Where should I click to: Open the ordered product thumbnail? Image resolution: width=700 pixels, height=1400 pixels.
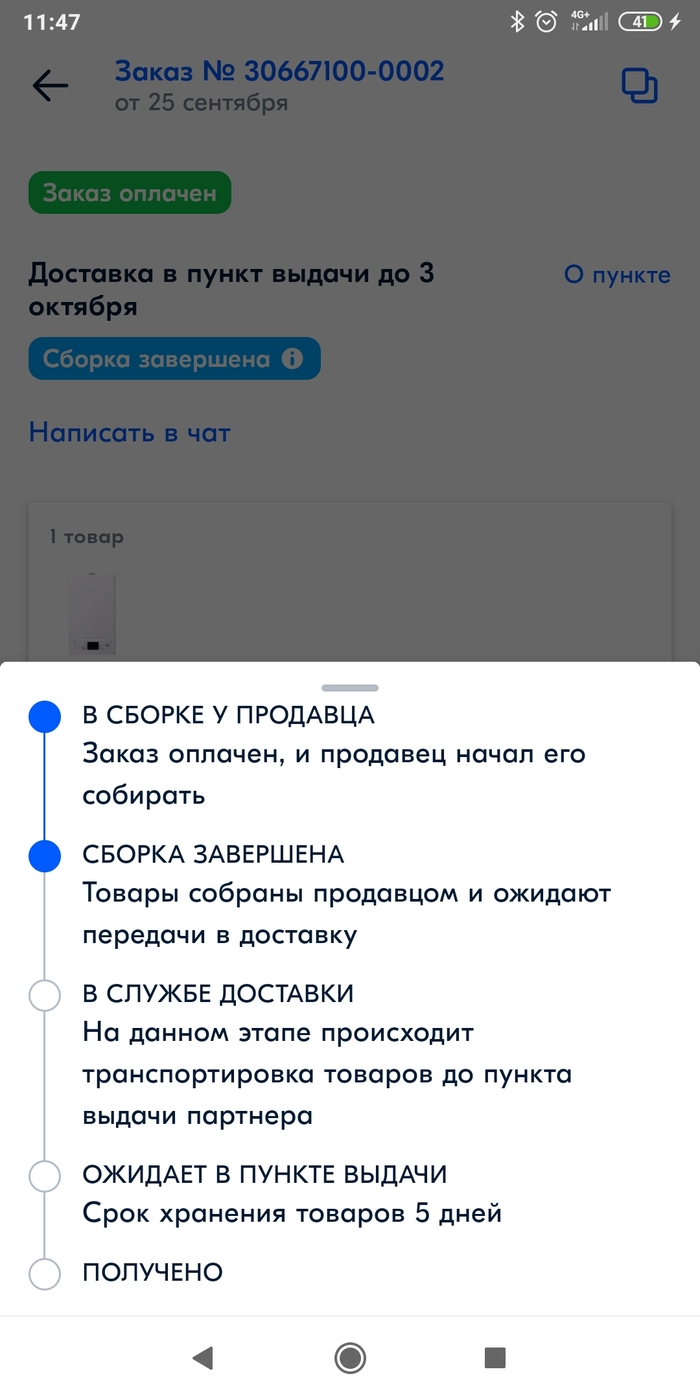[x=92, y=614]
